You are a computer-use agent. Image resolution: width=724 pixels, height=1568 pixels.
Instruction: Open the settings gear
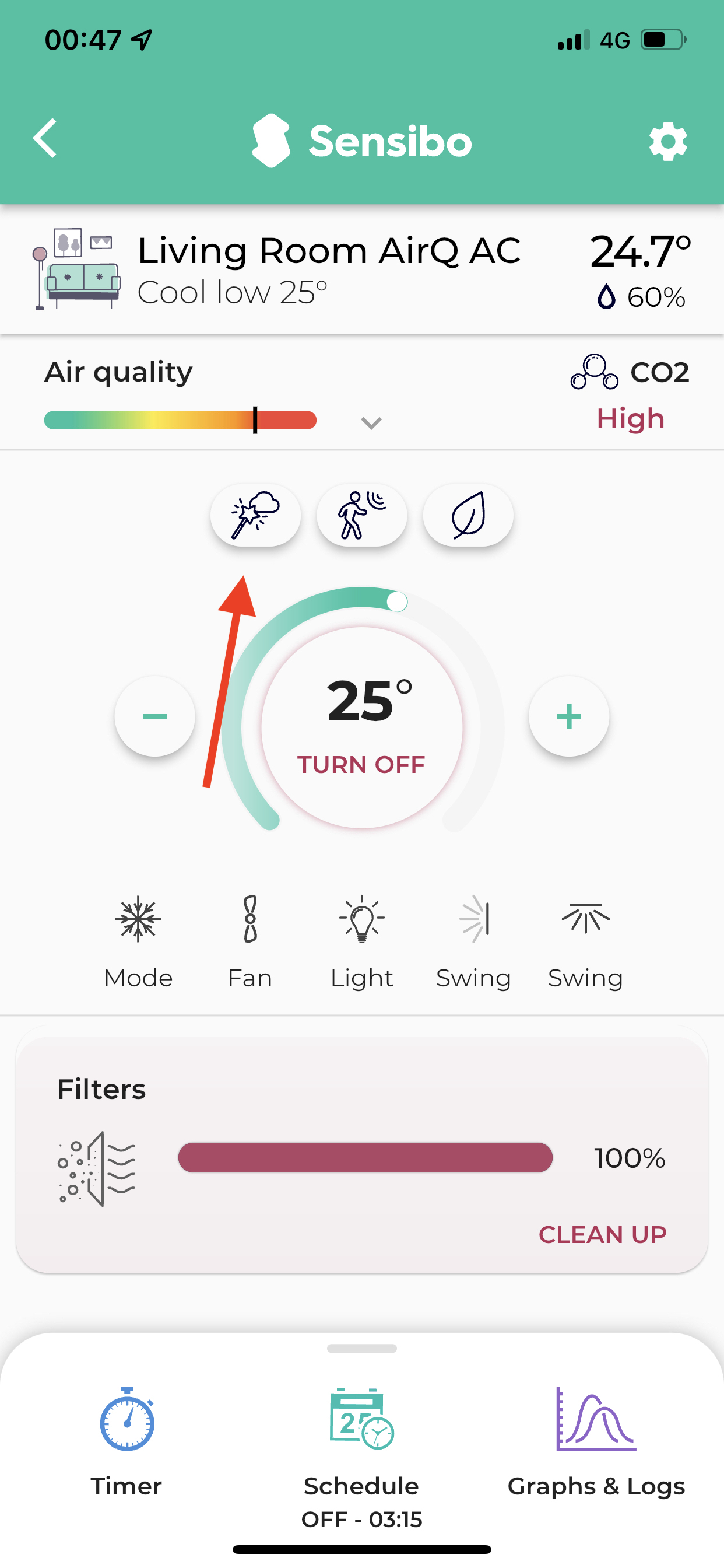click(667, 142)
